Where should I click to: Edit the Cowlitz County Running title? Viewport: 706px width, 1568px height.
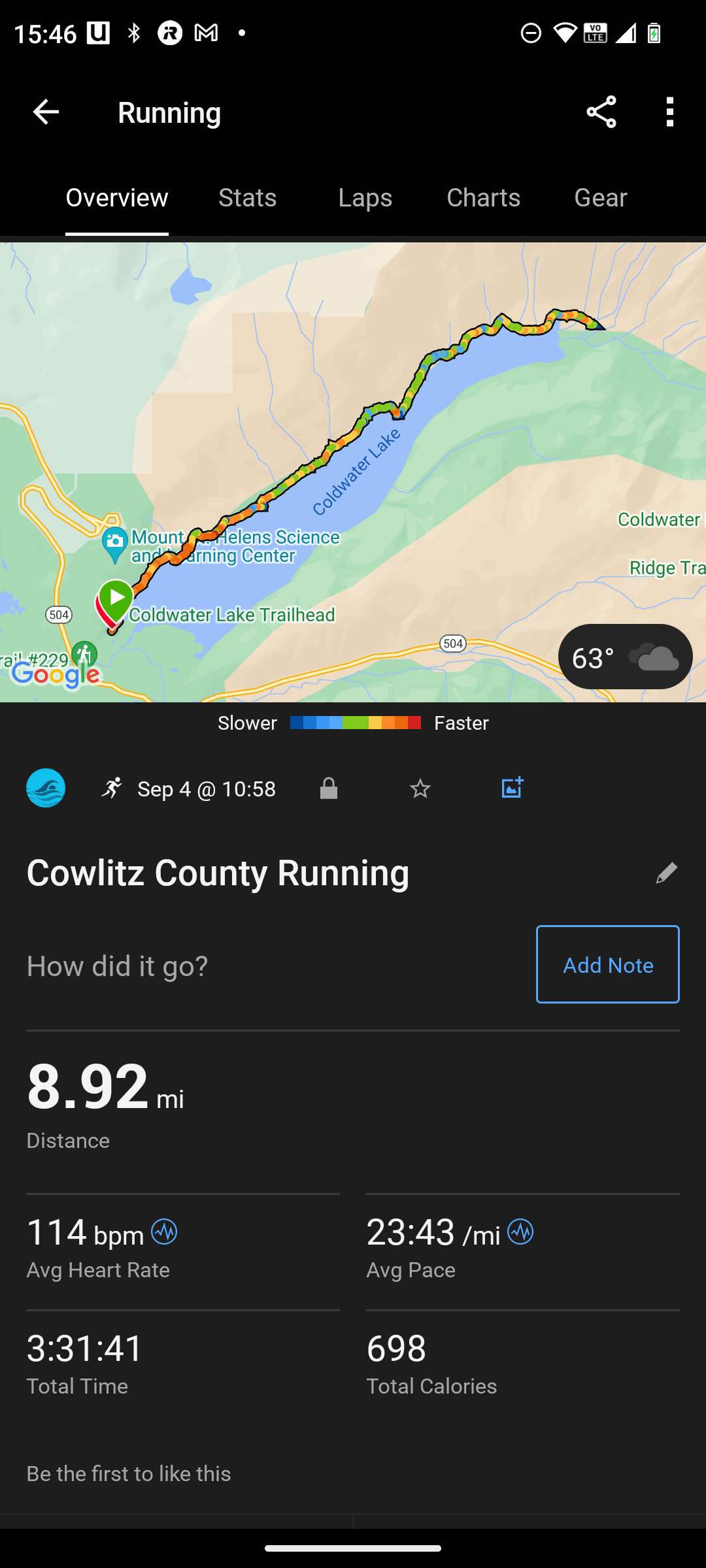coord(666,873)
